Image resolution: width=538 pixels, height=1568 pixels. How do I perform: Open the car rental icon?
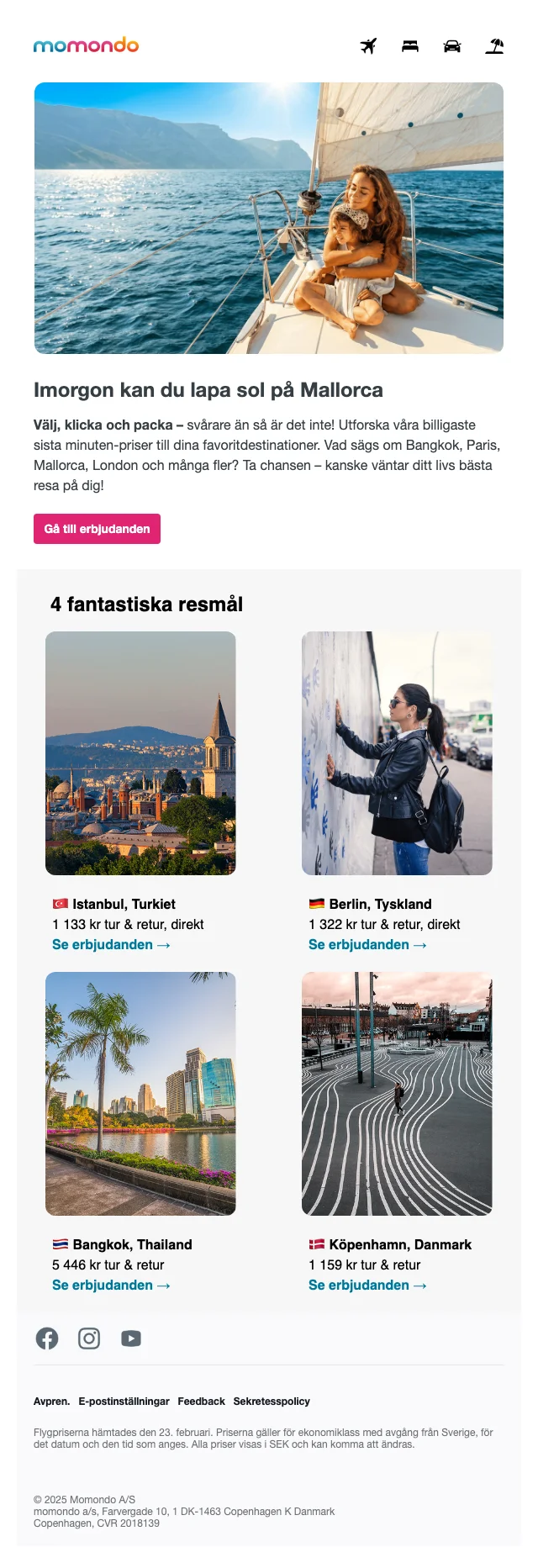point(452,45)
